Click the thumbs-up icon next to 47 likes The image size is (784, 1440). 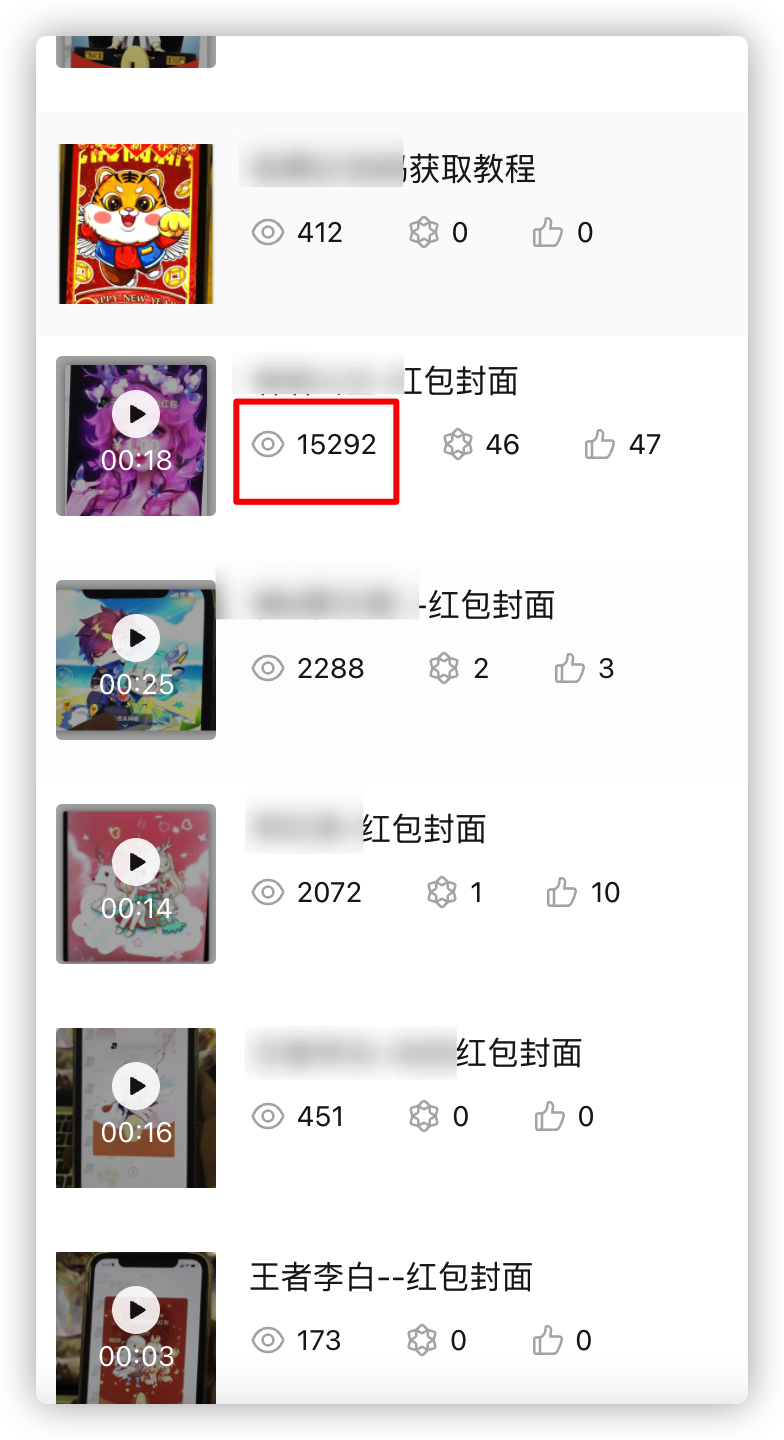(598, 444)
